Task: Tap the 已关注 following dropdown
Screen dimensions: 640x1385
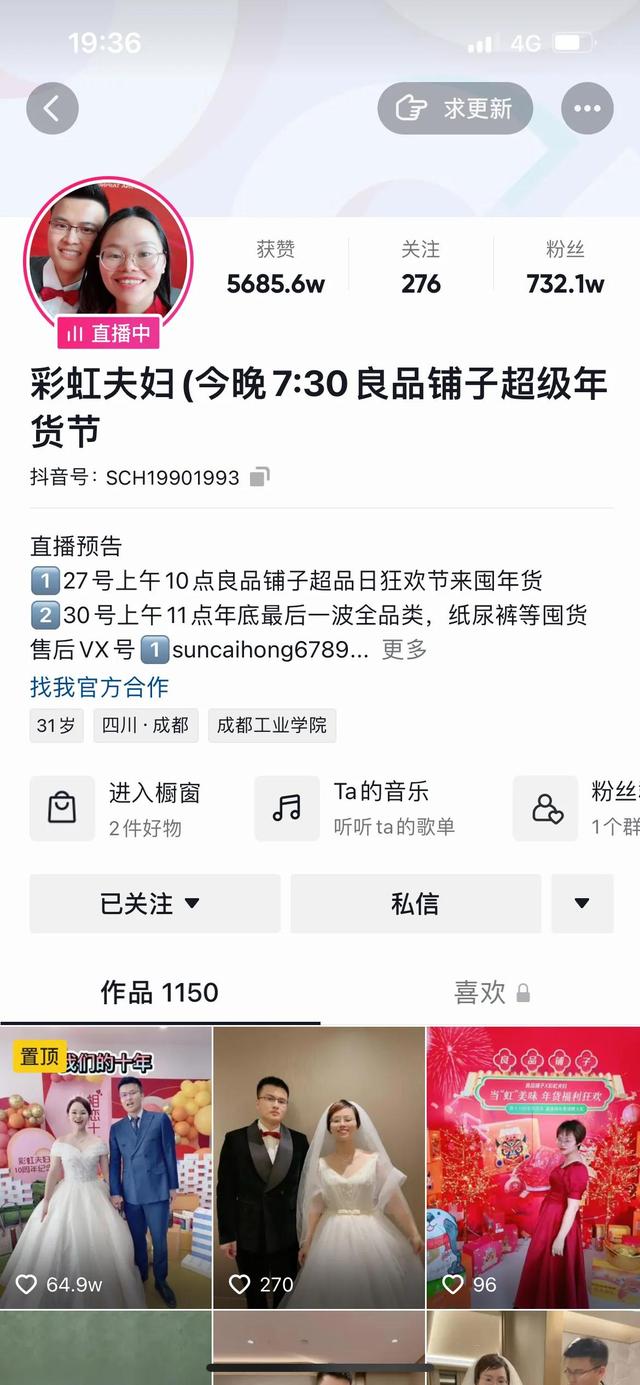Action: tap(154, 904)
